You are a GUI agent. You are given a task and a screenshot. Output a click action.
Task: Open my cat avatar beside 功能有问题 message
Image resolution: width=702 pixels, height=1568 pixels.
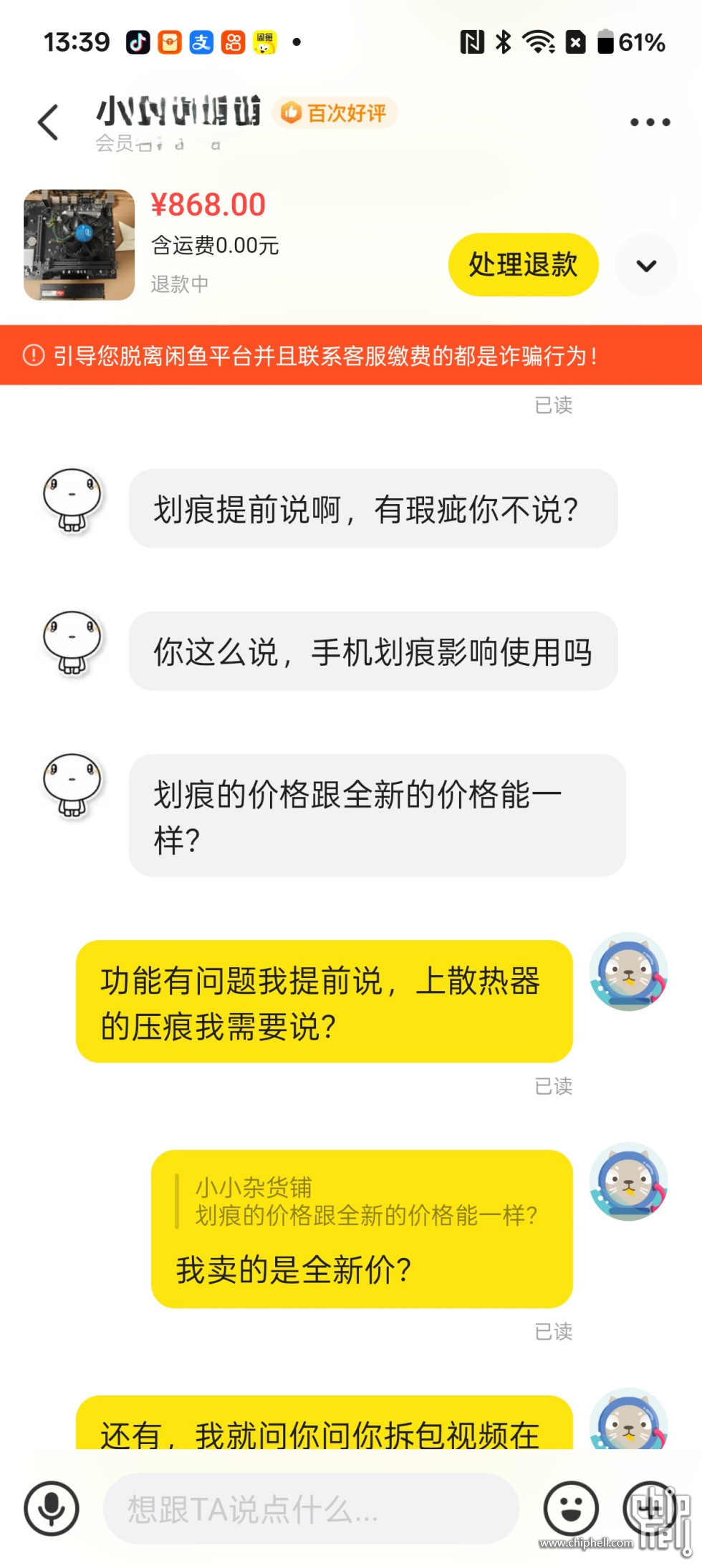(628, 972)
